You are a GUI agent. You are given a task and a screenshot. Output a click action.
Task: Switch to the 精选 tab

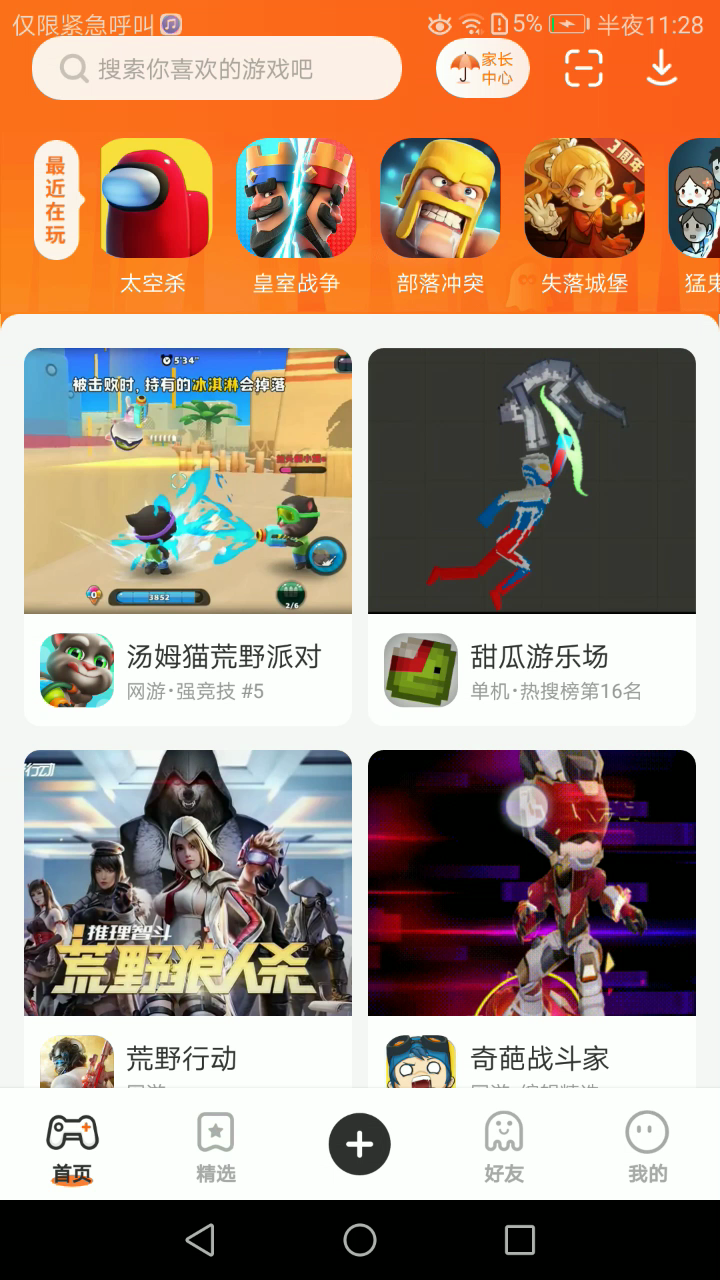(216, 1146)
